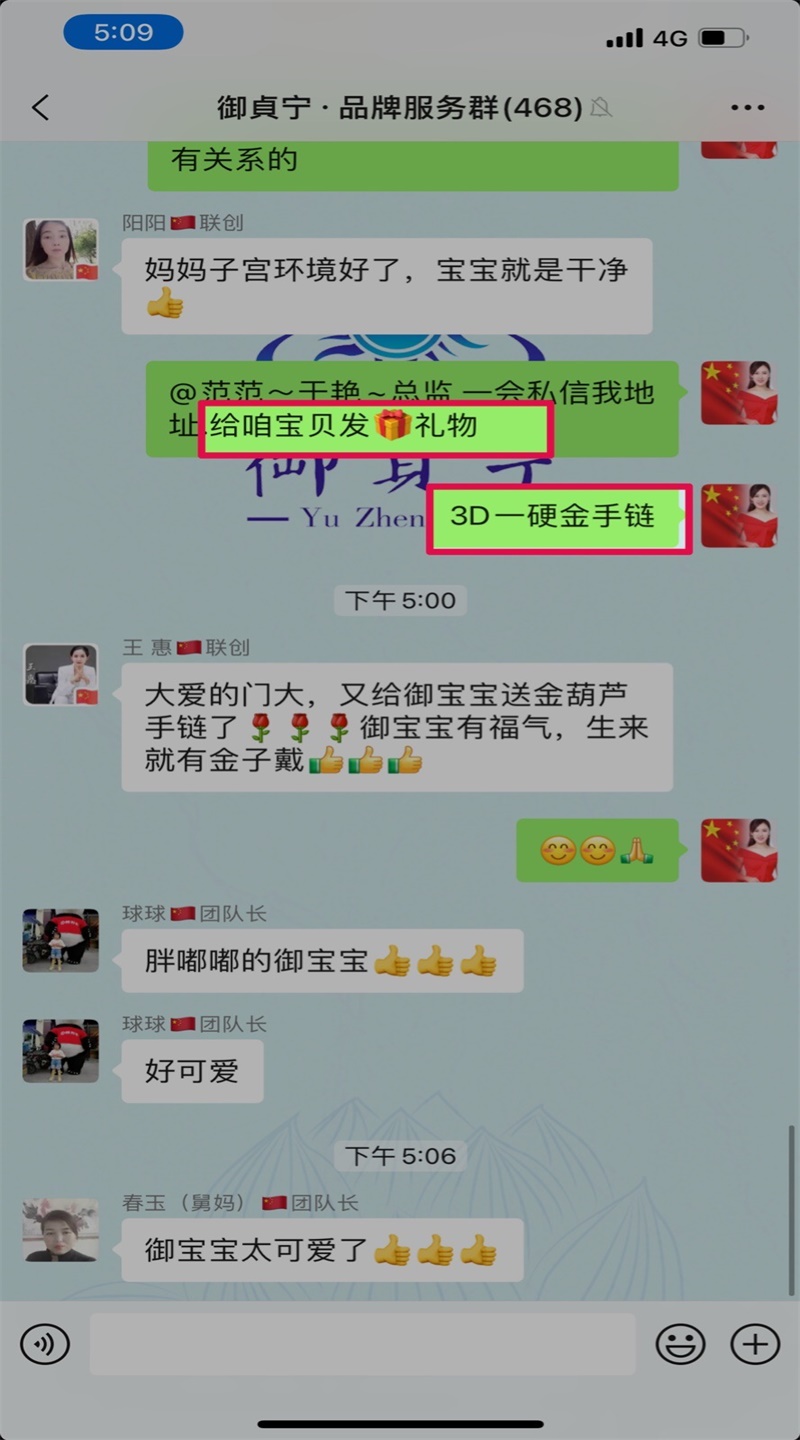
Task: Open sender's avatar beside 3D硬金手链 message
Action: click(738, 516)
